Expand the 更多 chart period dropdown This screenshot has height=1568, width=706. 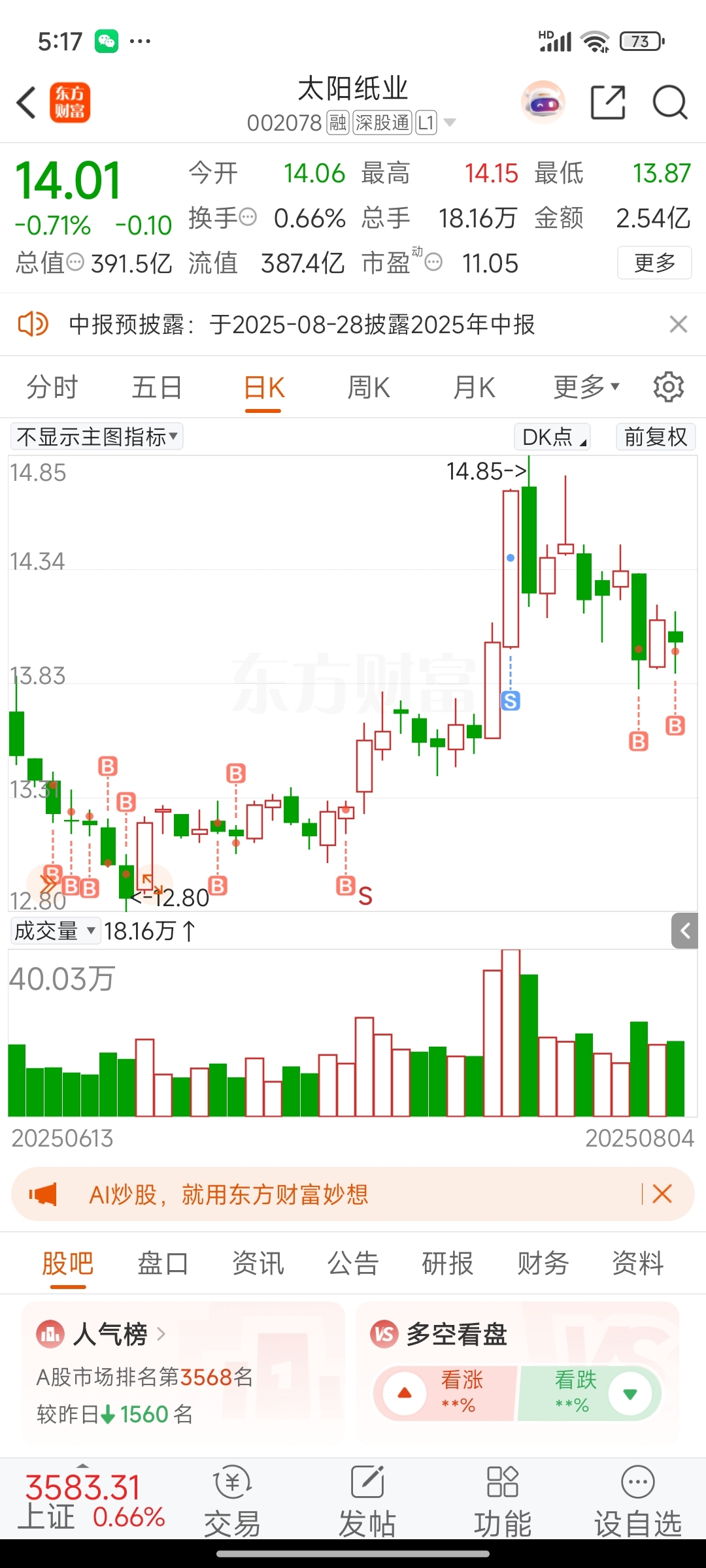(x=586, y=387)
